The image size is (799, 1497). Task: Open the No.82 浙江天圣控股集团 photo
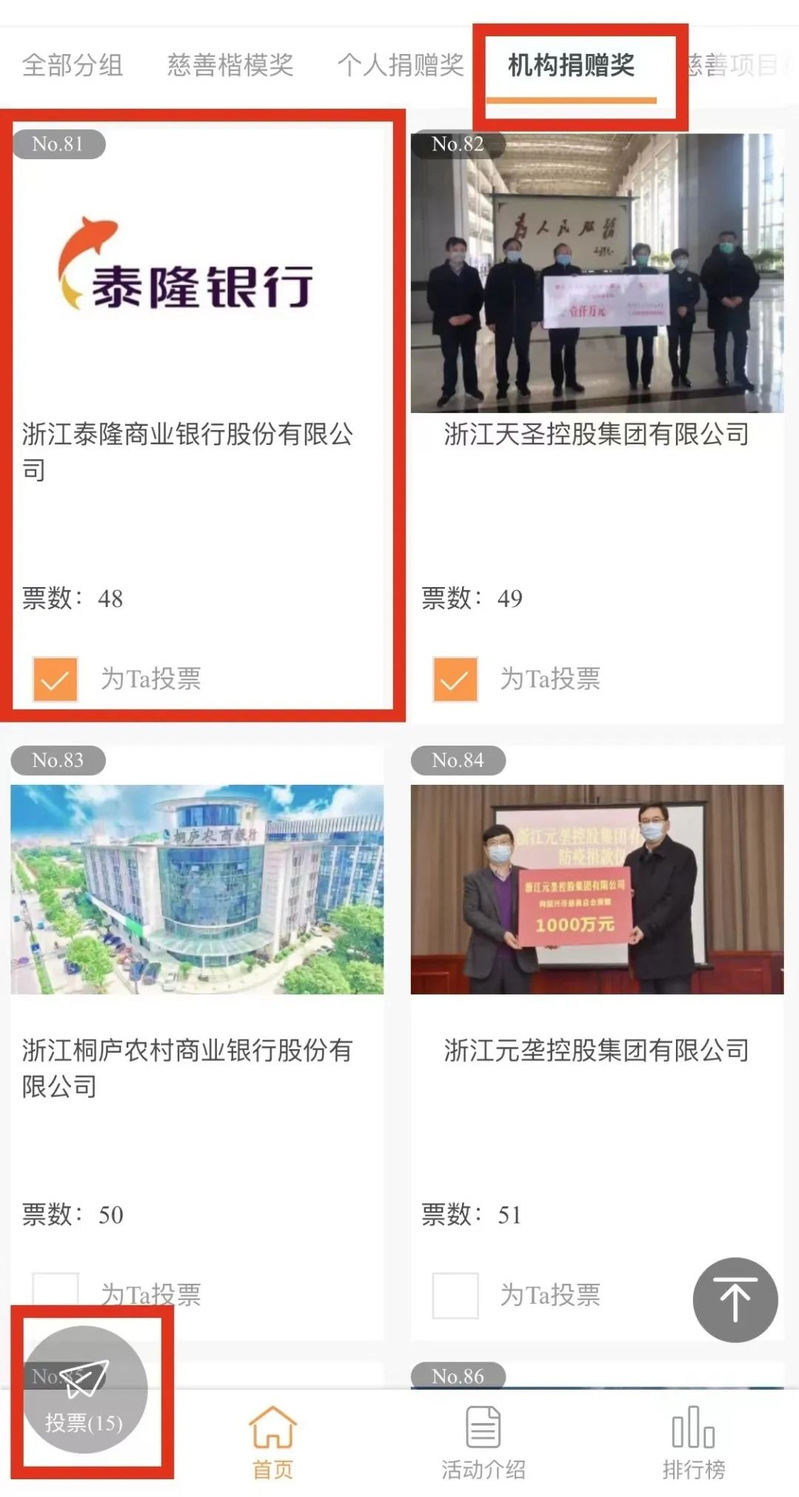597,272
